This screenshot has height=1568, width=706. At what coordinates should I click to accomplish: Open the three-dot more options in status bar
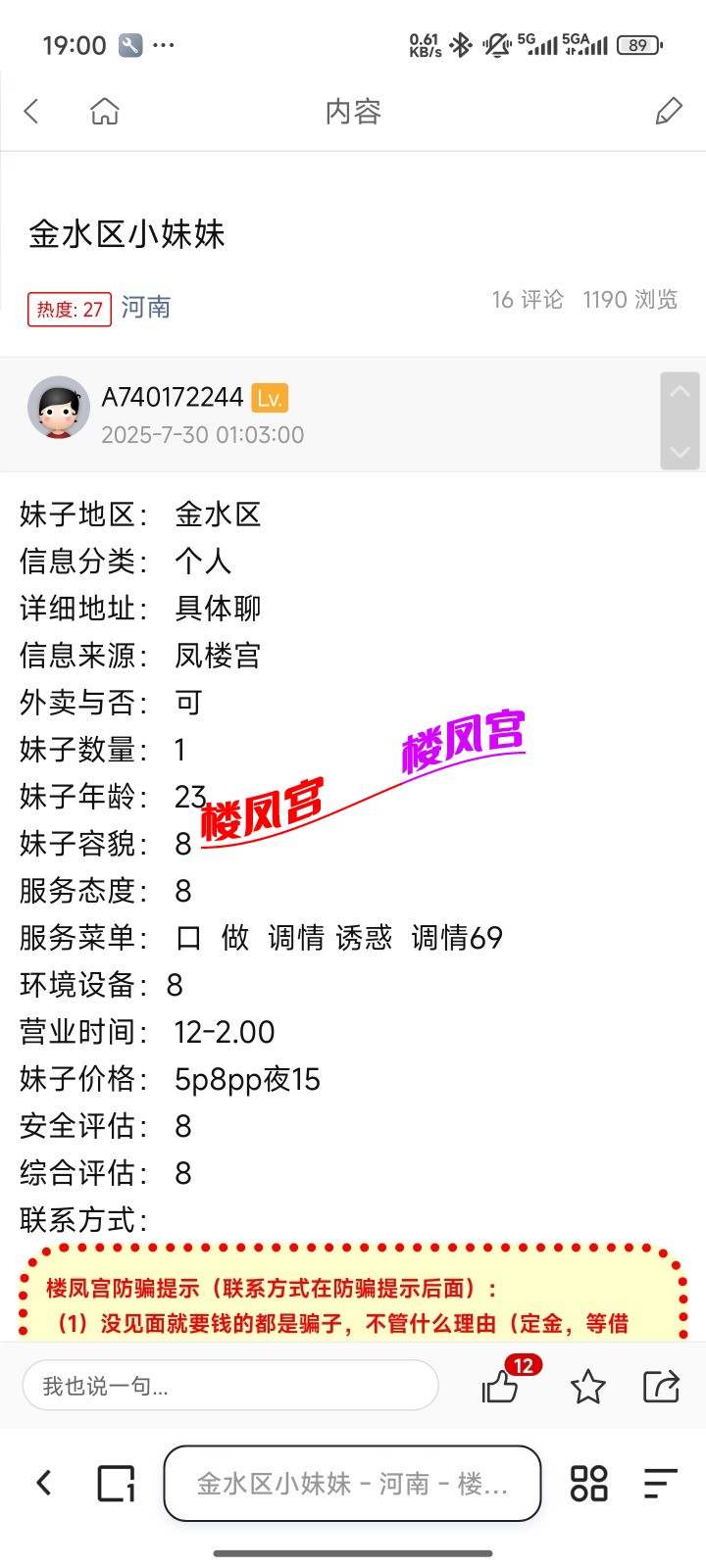click(164, 44)
